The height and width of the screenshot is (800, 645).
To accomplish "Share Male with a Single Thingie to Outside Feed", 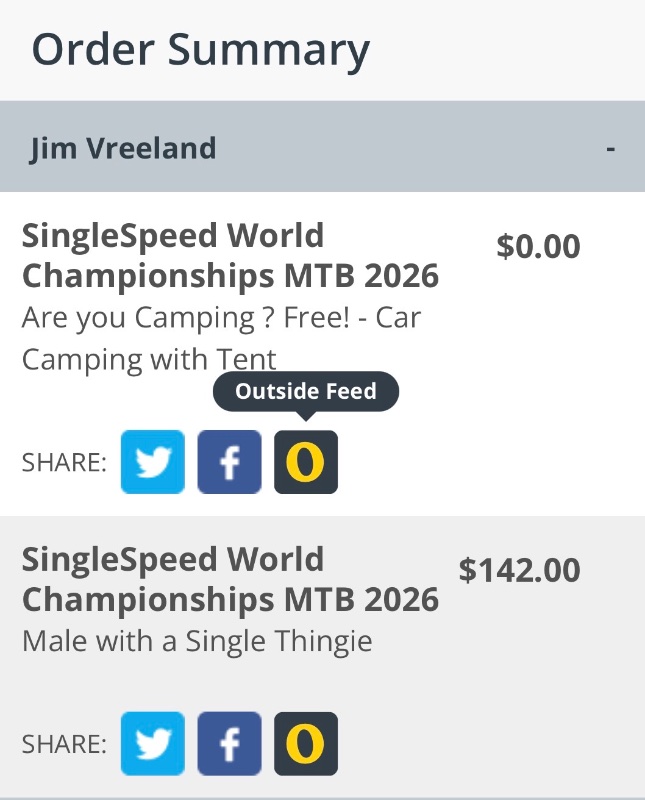I will [306, 744].
